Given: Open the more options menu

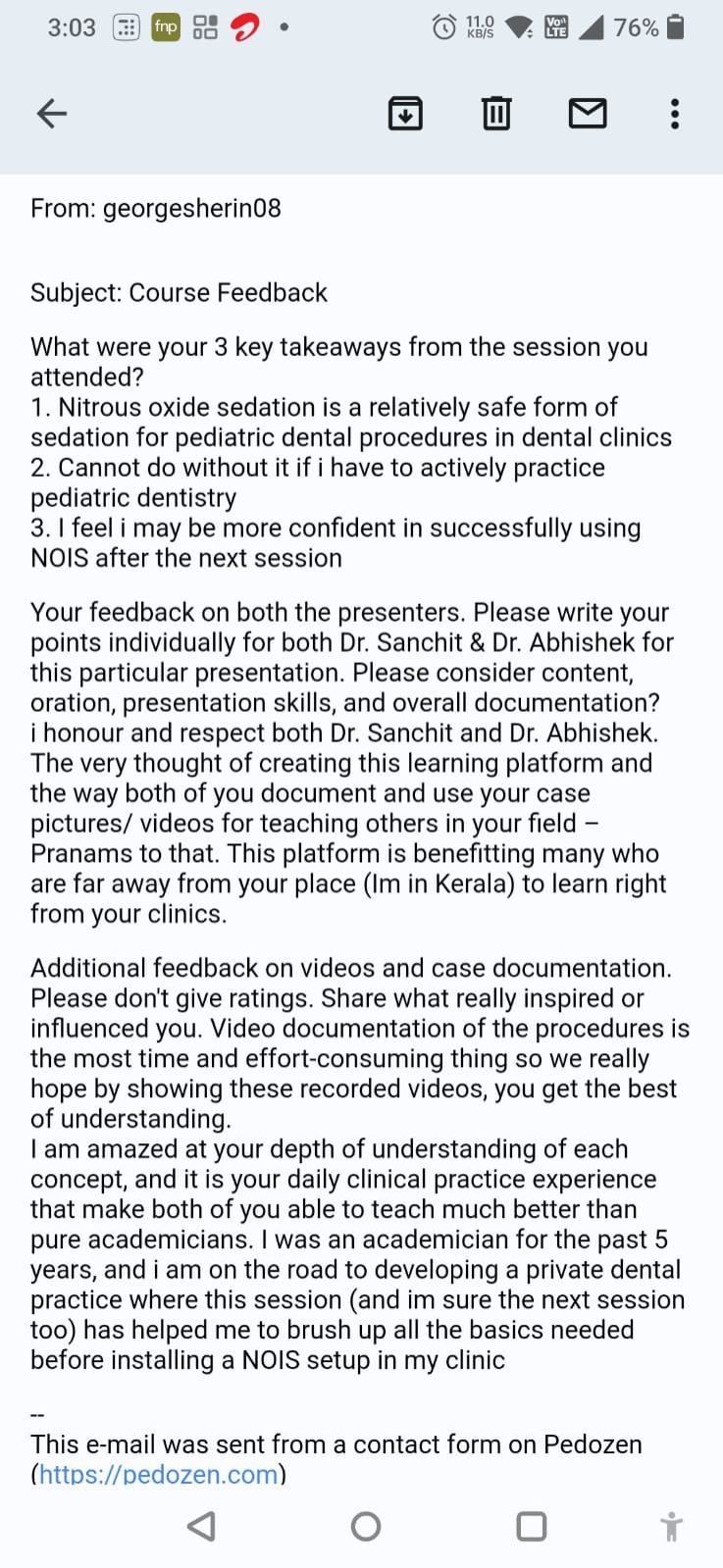Looking at the screenshot, I should click(x=675, y=114).
